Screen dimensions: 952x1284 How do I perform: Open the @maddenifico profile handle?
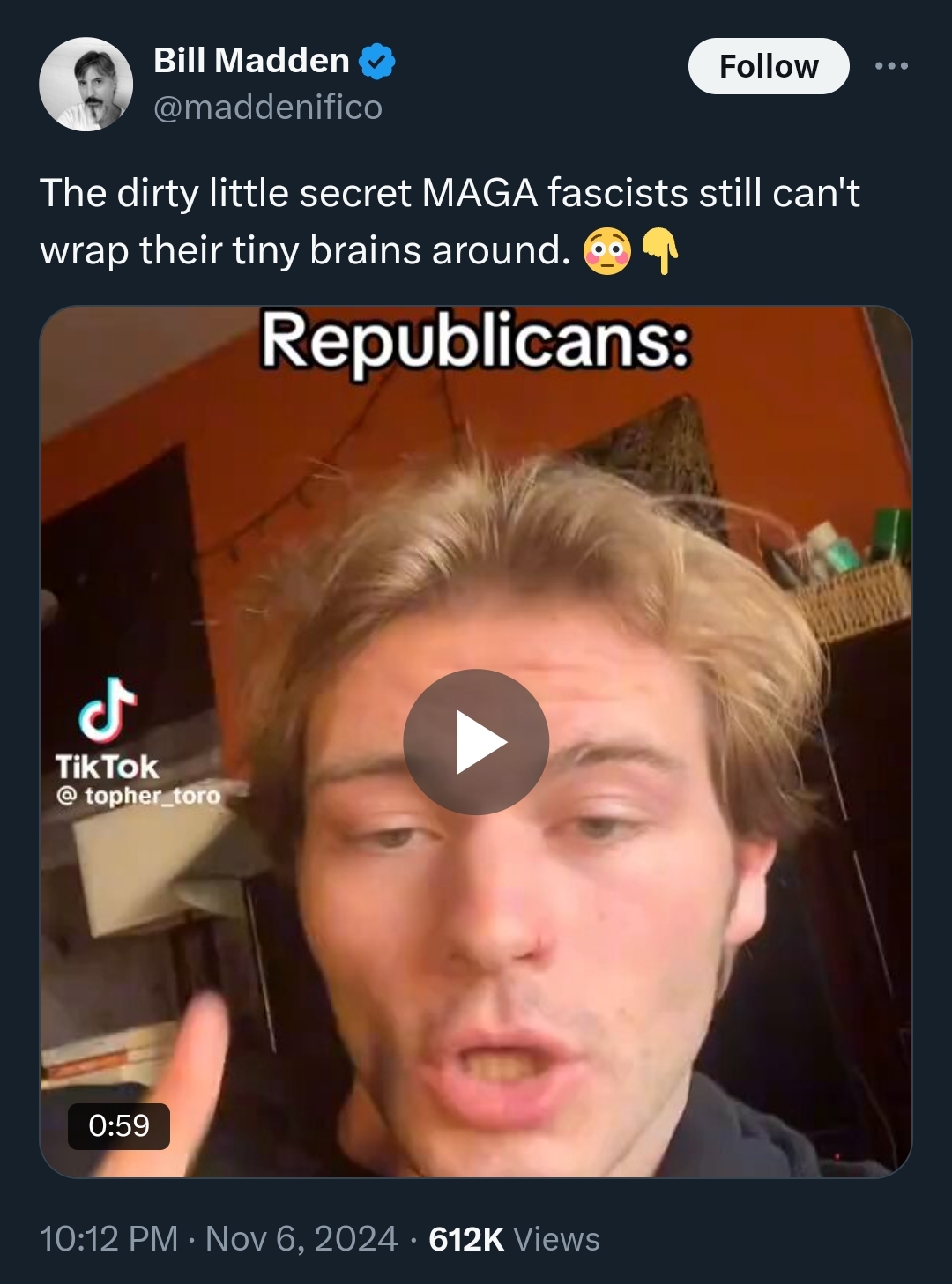[x=268, y=108]
